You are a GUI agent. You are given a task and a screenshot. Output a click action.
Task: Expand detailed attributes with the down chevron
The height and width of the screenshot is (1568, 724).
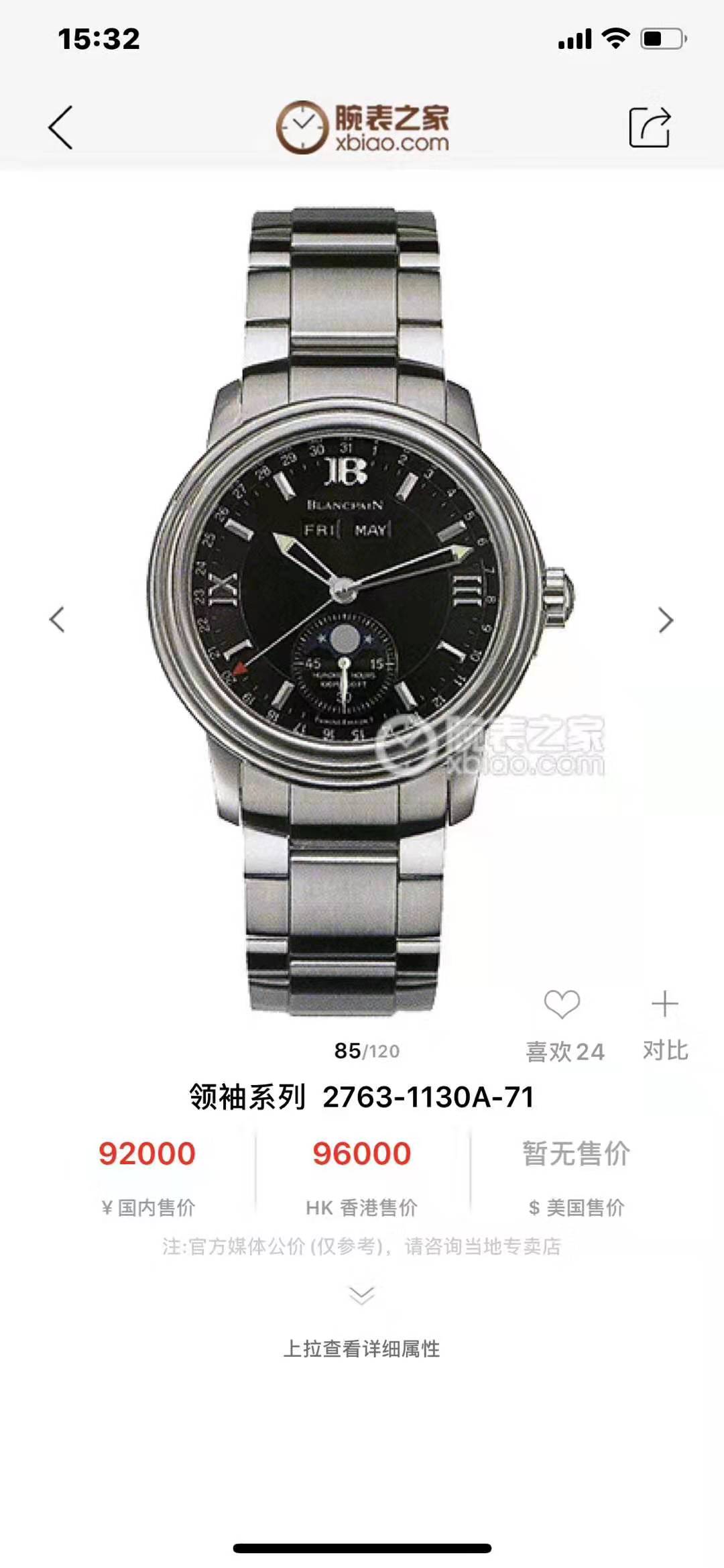362,1295
